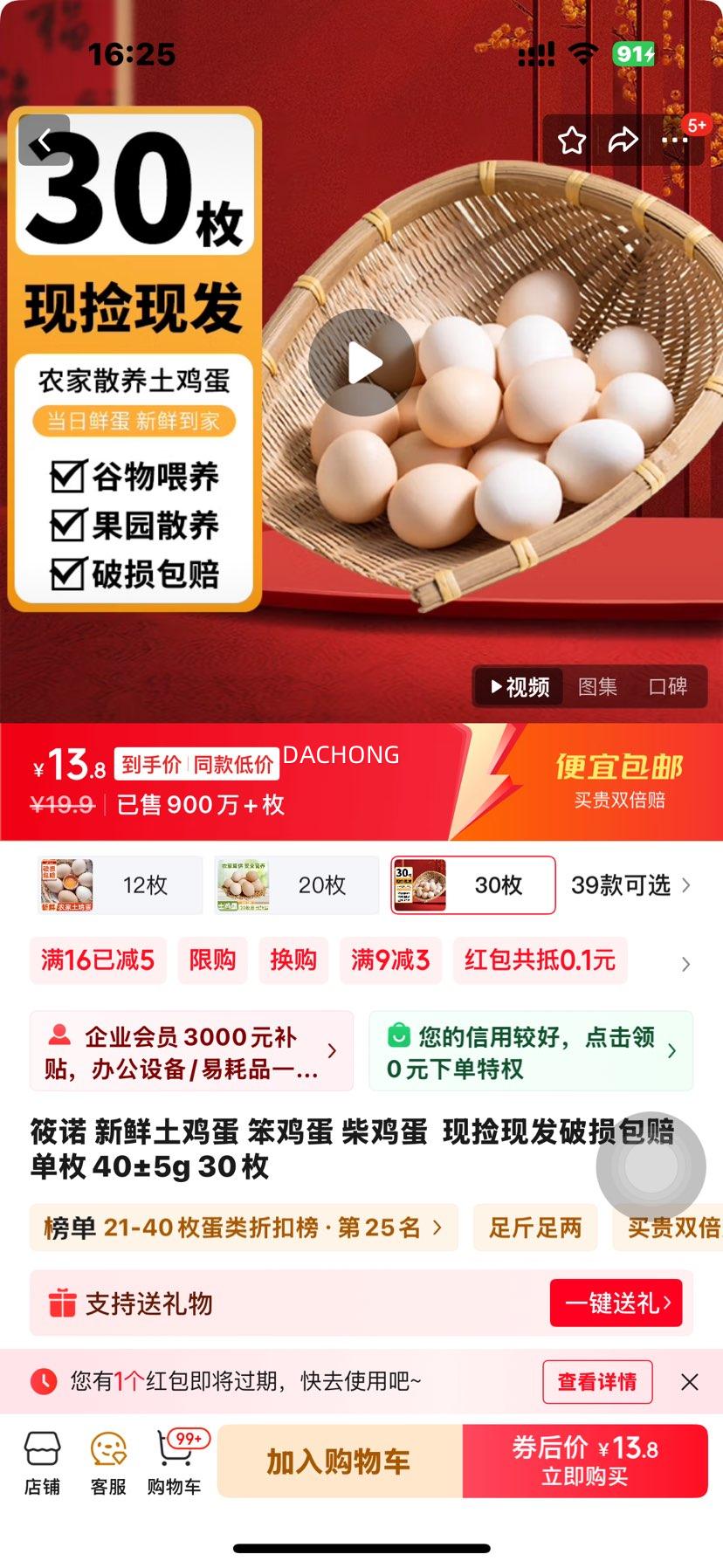Buy now with 立即购买
The height and width of the screenshot is (1568, 723).
(x=584, y=1461)
